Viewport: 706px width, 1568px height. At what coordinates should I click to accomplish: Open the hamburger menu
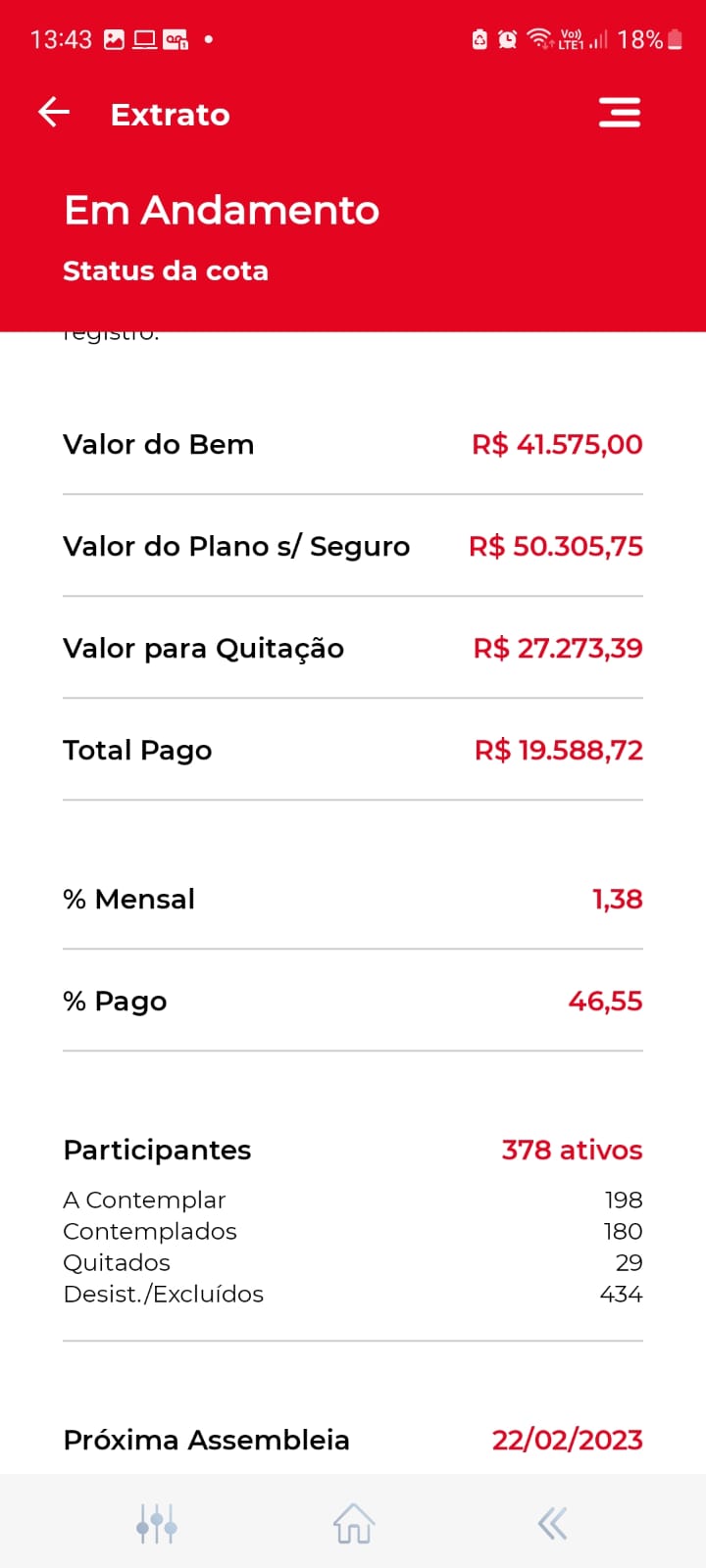tap(620, 114)
